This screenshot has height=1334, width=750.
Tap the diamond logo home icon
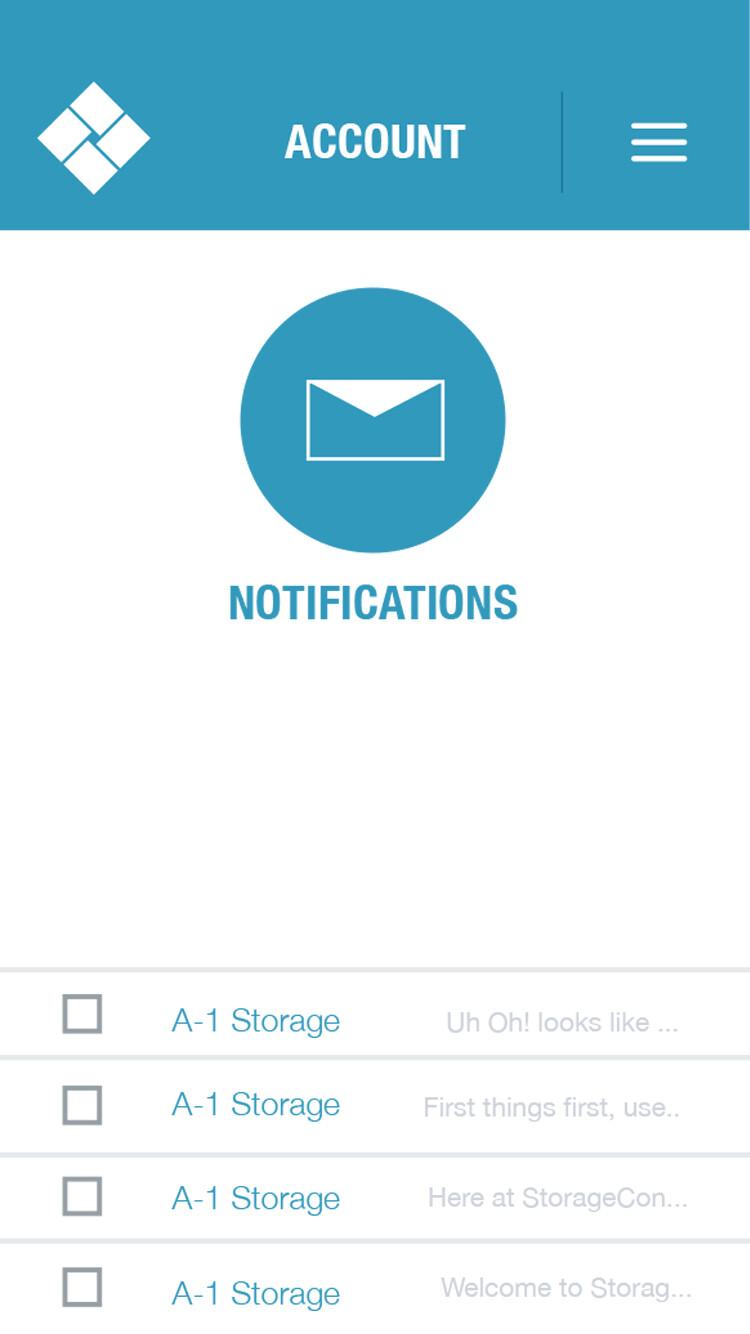click(94, 138)
